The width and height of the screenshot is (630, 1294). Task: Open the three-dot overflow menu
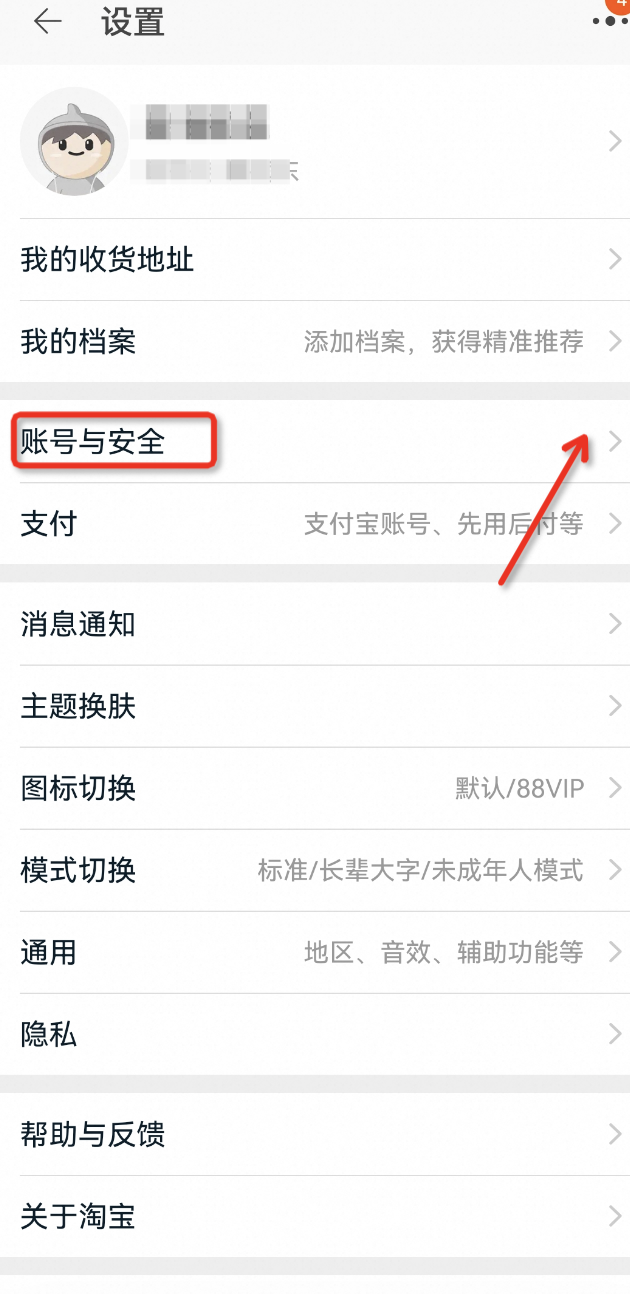pyautogui.click(x=610, y=21)
